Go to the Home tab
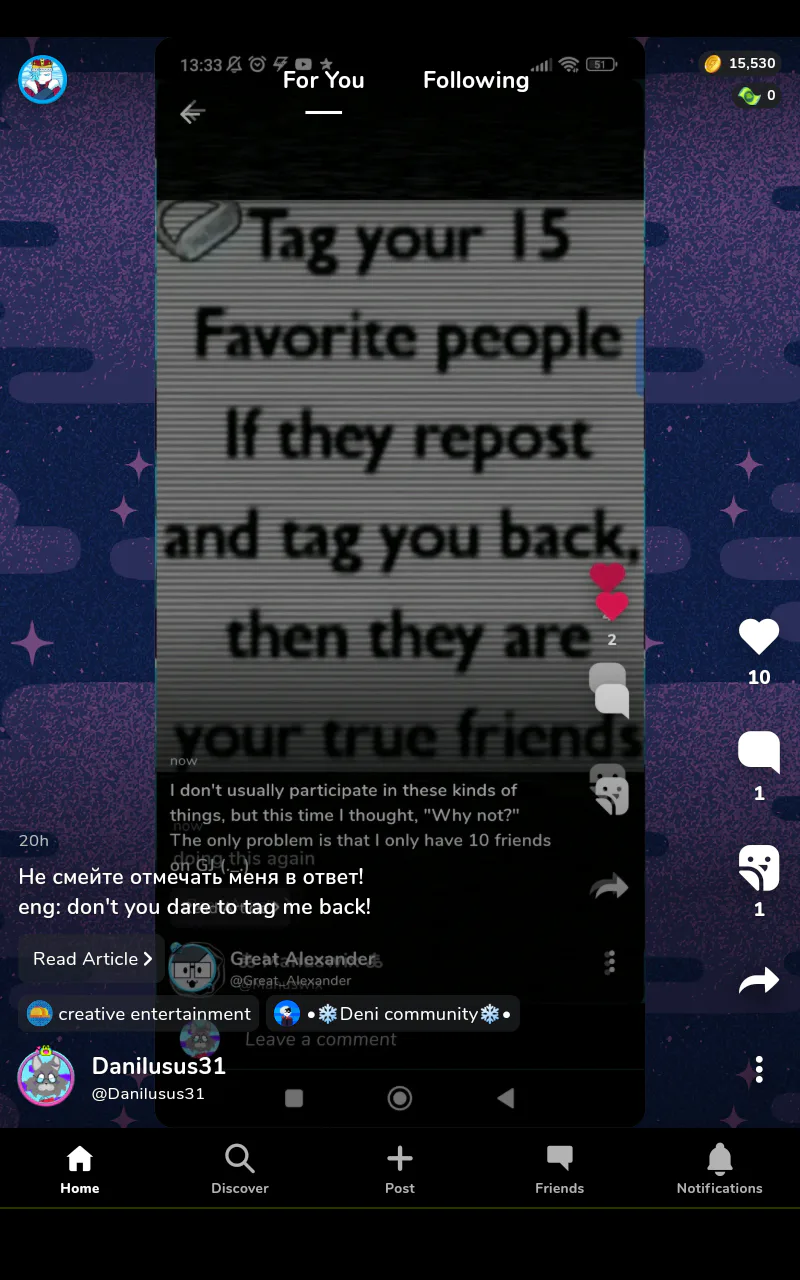This screenshot has height=1280, width=800. (80, 1169)
